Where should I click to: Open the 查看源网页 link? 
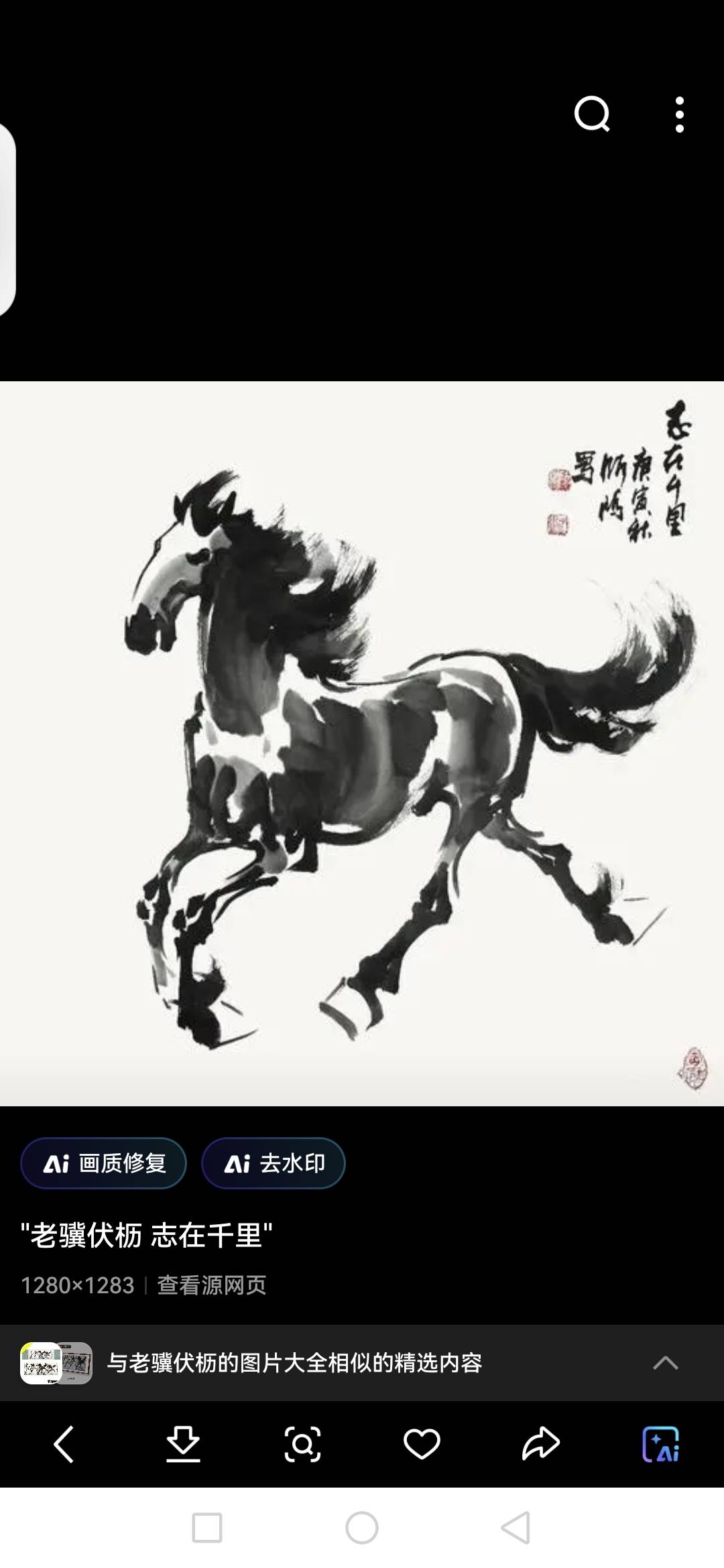click(212, 1285)
